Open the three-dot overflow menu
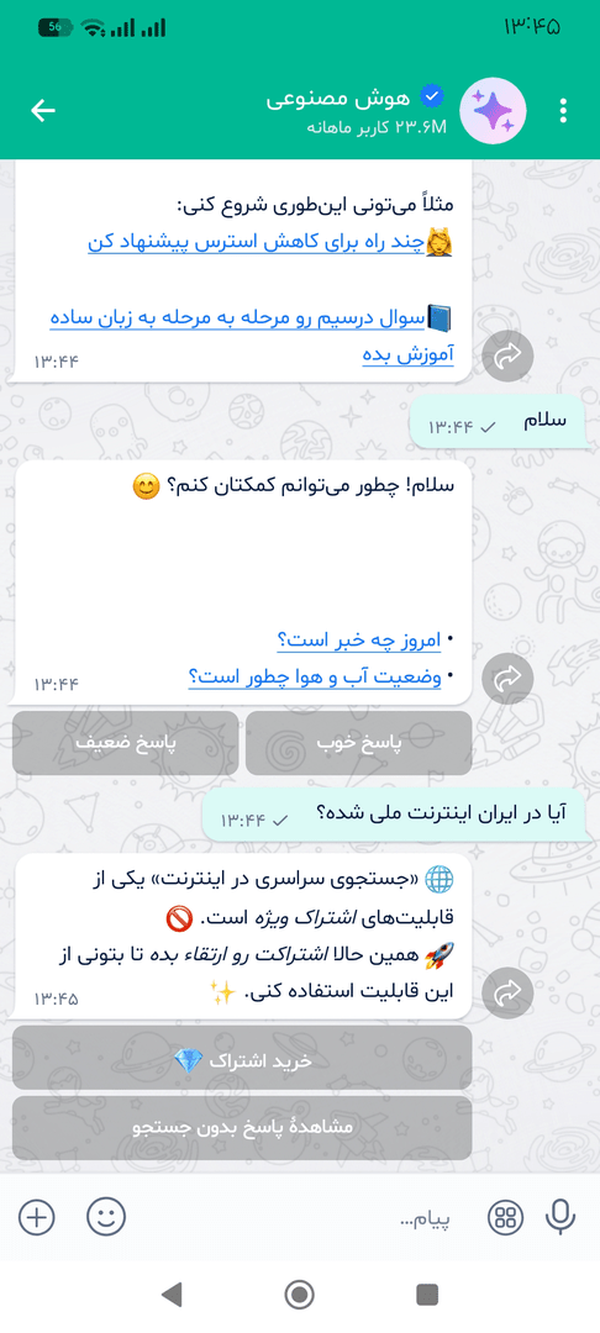This screenshot has height=1333, width=600. click(564, 110)
